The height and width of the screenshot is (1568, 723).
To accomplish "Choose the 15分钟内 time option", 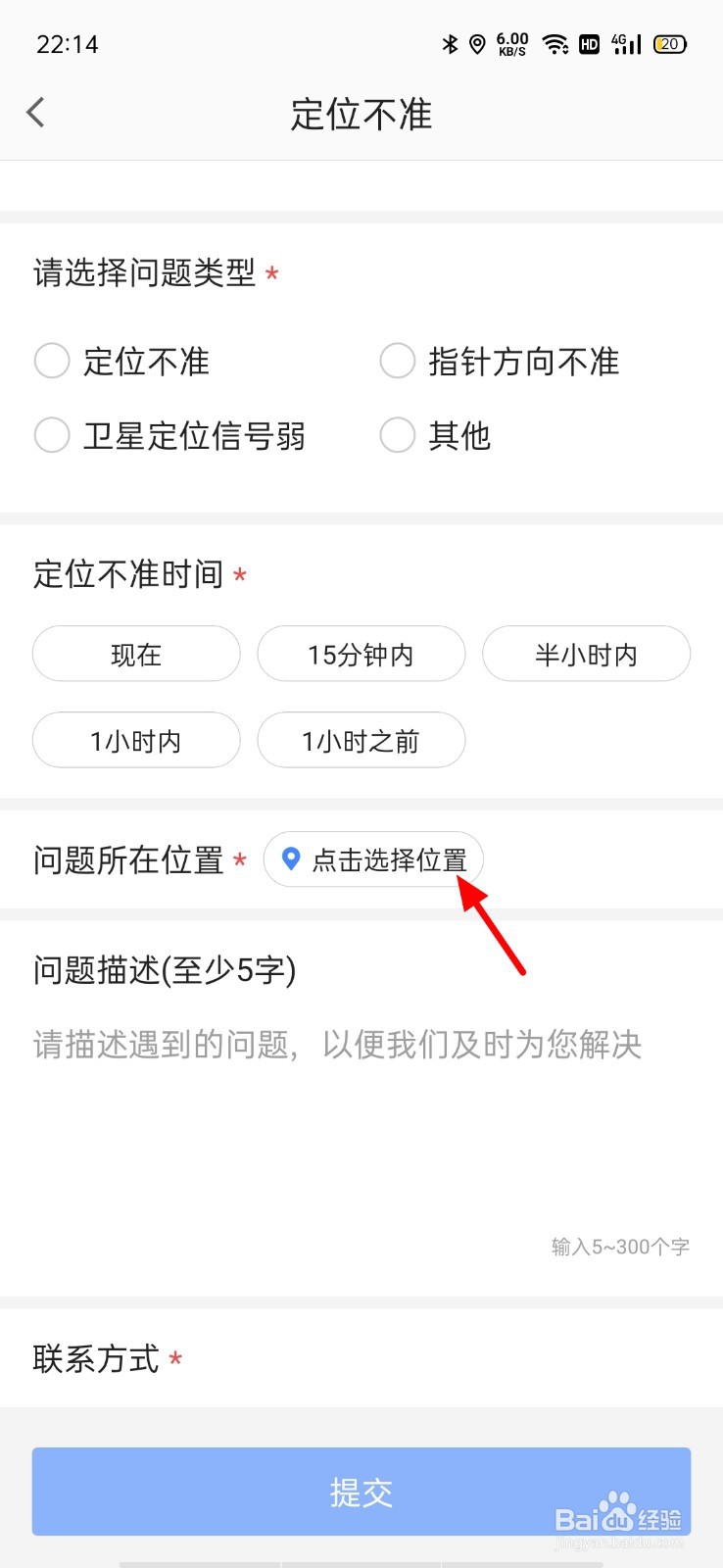I will click(x=361, y=654).
